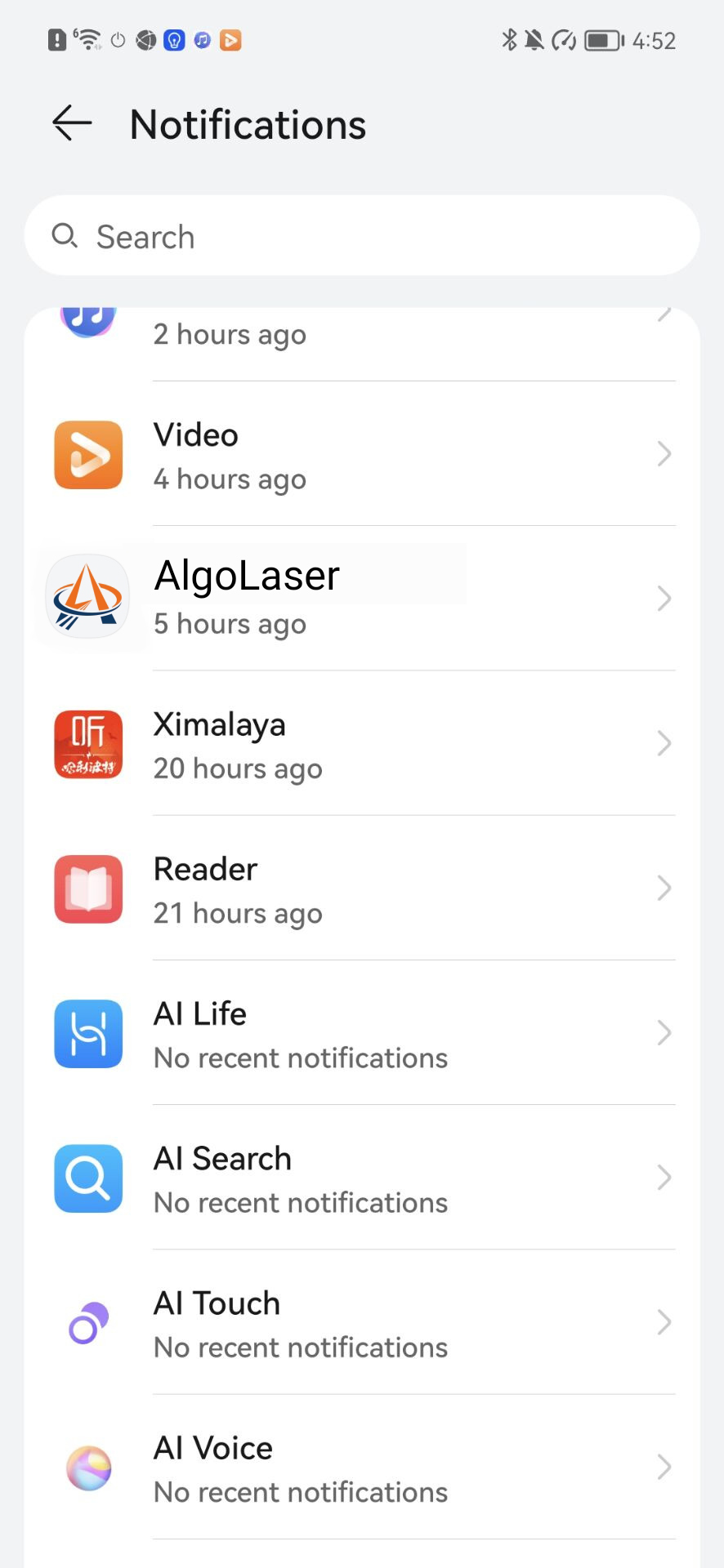Open Video notification settings
The image size is (724, 1568).
pos(362,455)
